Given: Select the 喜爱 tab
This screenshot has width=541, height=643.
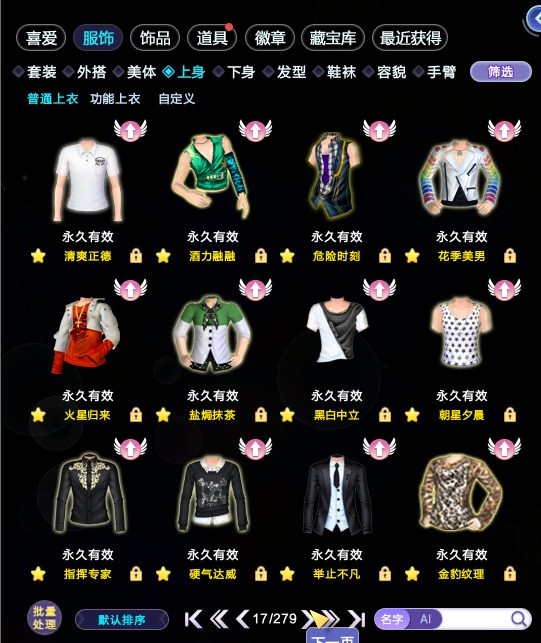Looking at the screenshot, I should (41, 38).
